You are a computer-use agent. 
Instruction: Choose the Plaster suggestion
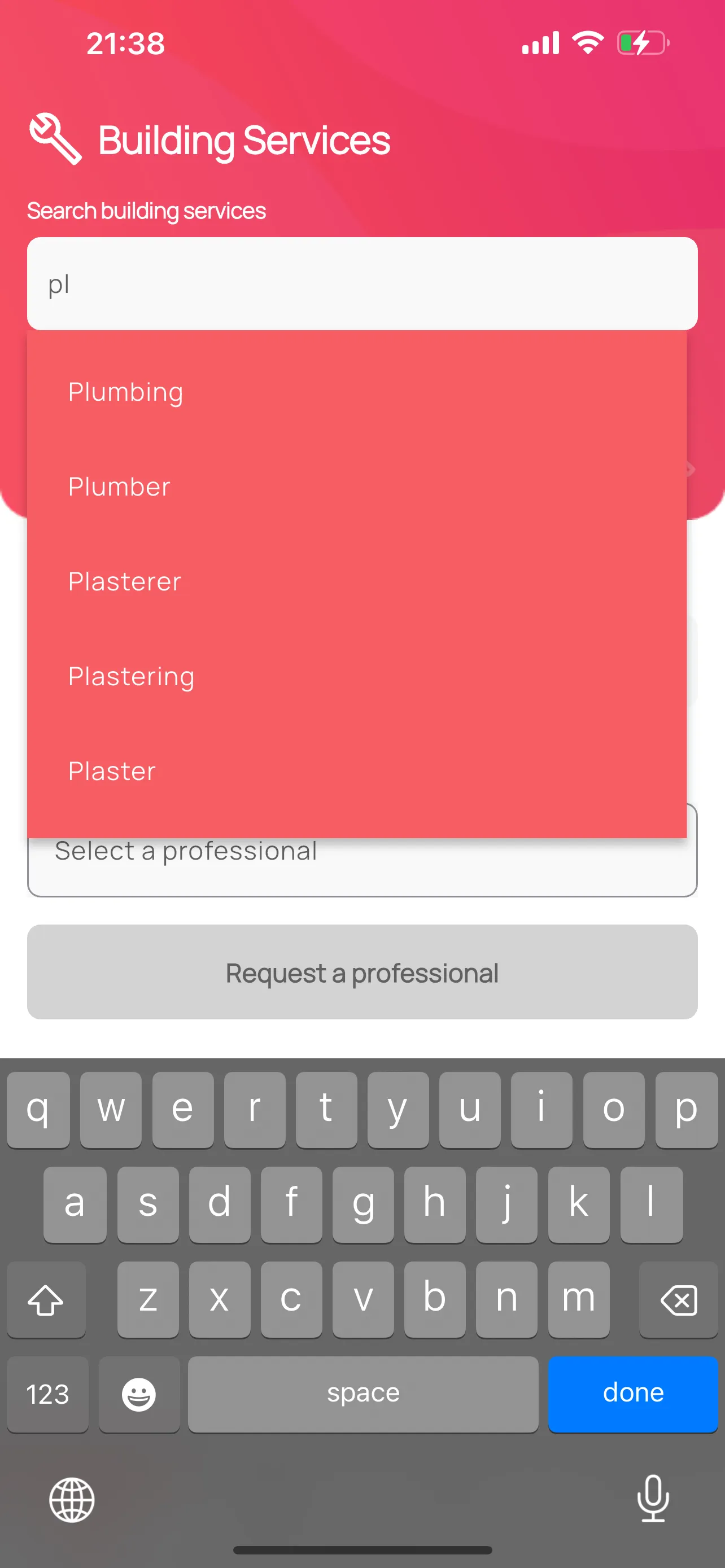click(x=357, y=771)
